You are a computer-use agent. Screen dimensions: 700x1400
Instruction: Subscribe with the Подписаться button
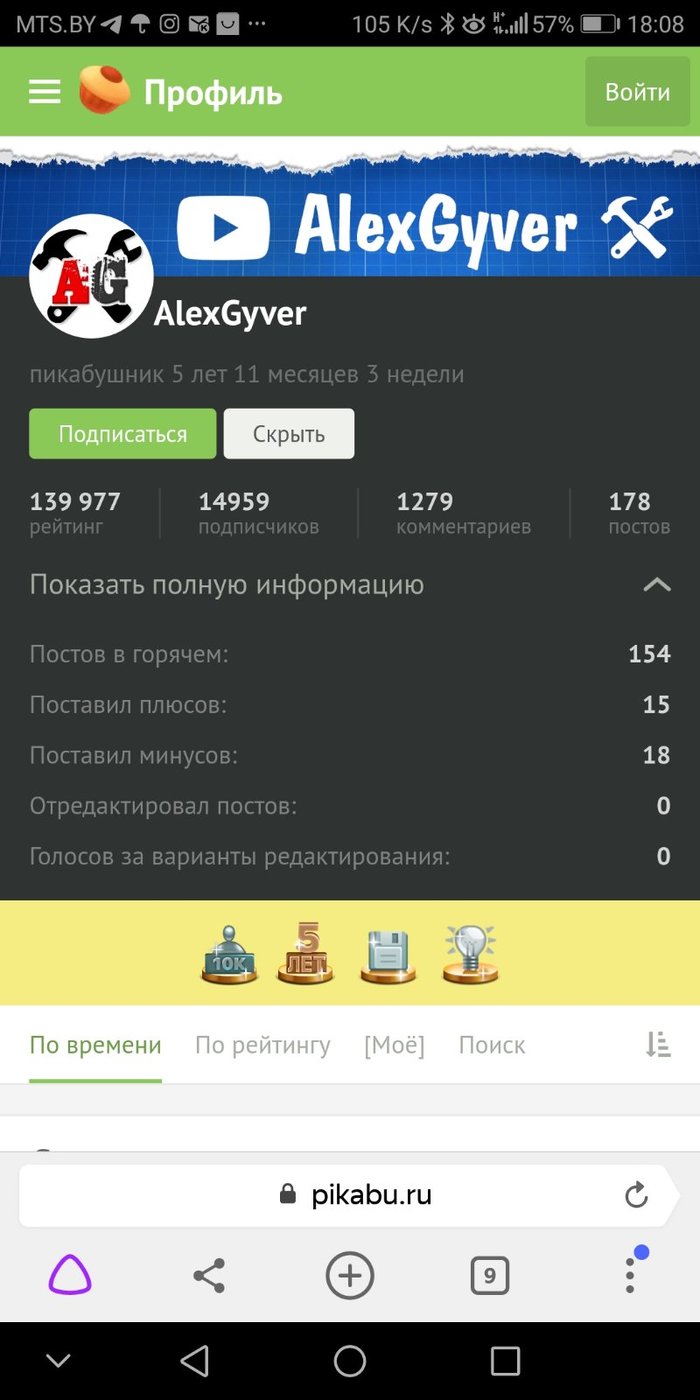pyautogui.click(x=122, y=434)
